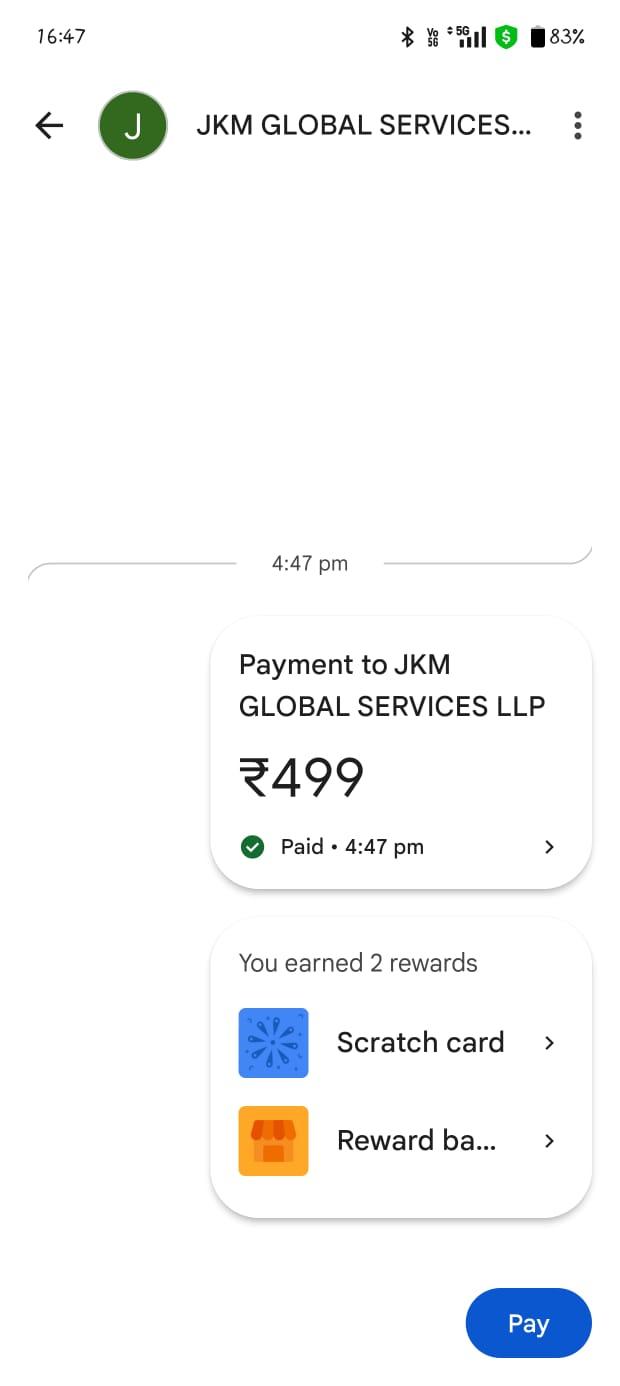This screenshot has height=1386, width=620.
Task: Open the three-dot overflow menu
Action: pyautogui.click(x=577, y=125)
